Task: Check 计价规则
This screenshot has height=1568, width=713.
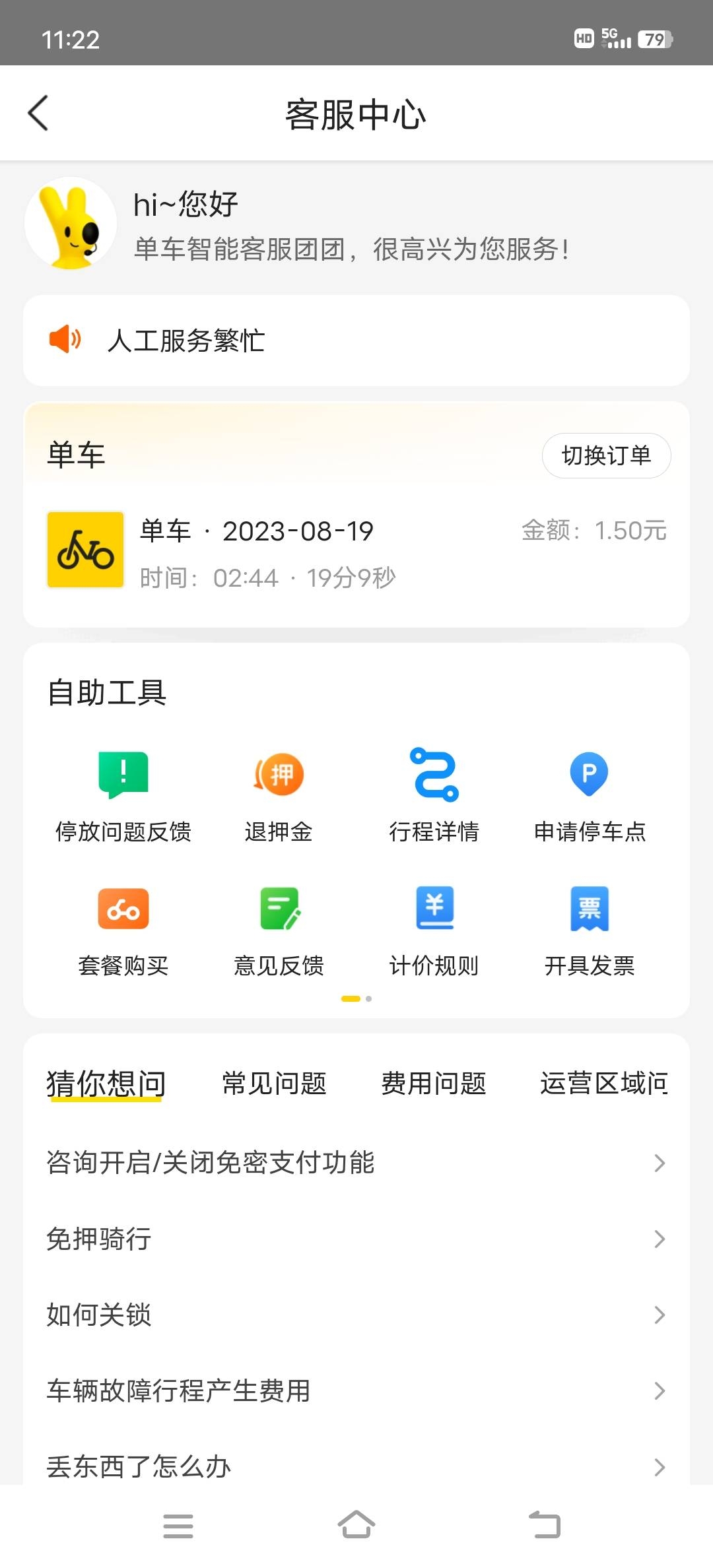Action: click(434, 931)
